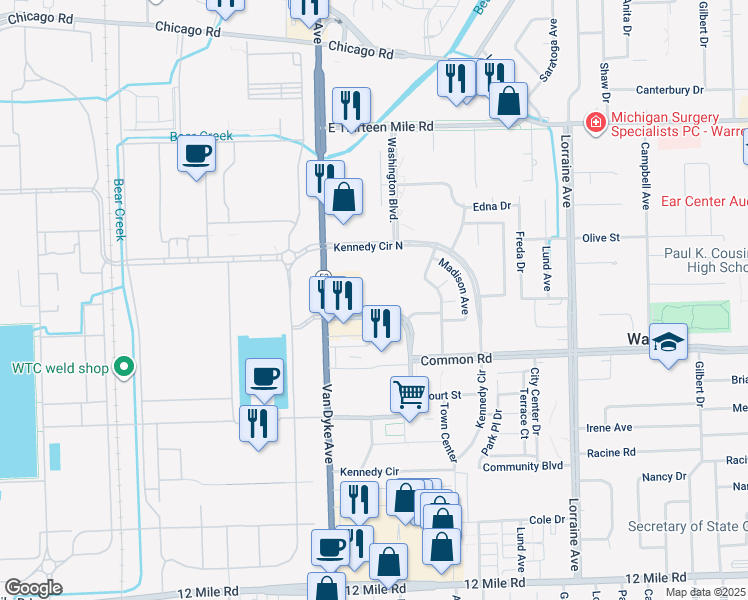Open the coffee shop marker beside Bear Creek label

tap(196, 158)
